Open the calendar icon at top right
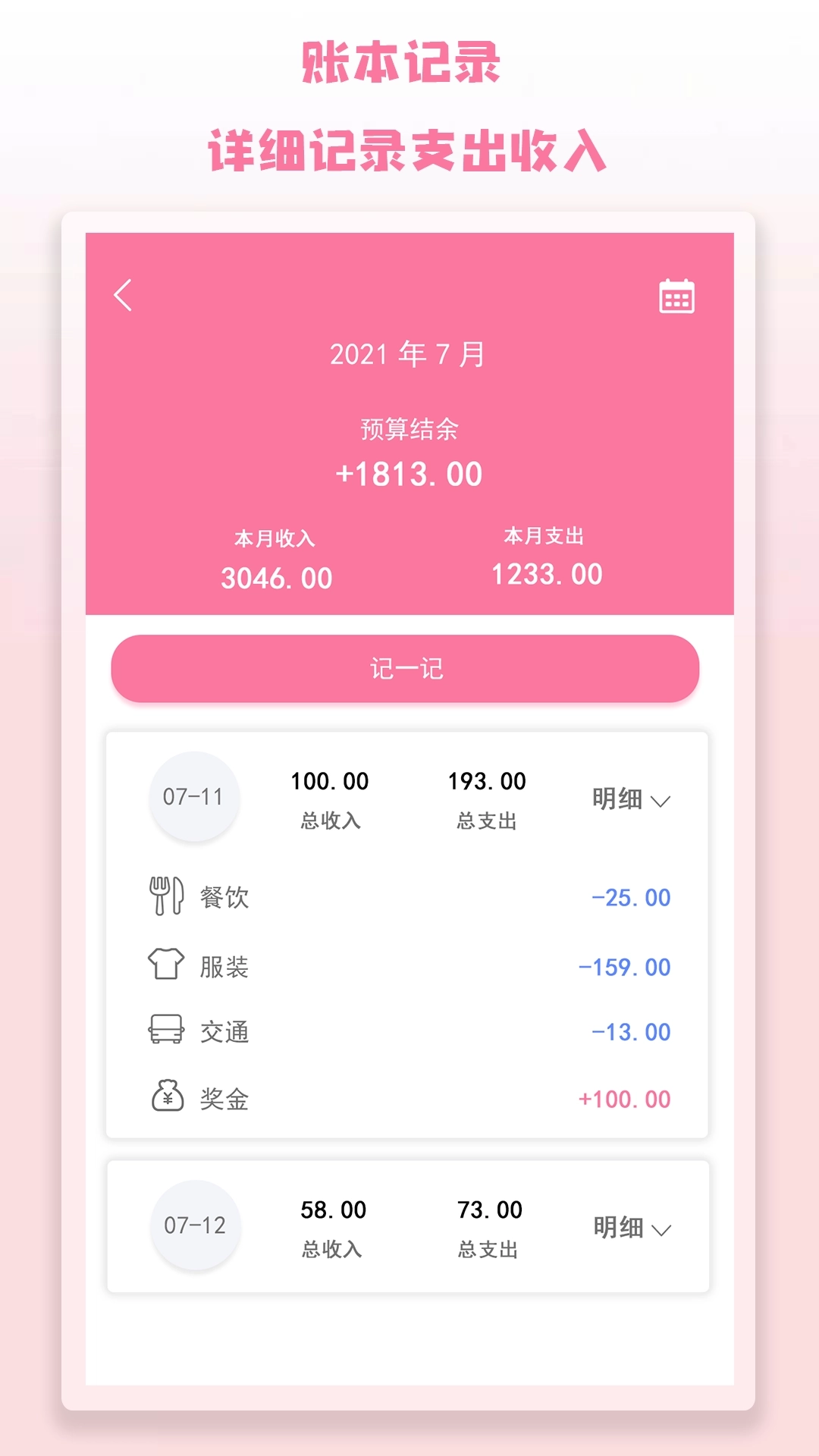 coord(675,297)
